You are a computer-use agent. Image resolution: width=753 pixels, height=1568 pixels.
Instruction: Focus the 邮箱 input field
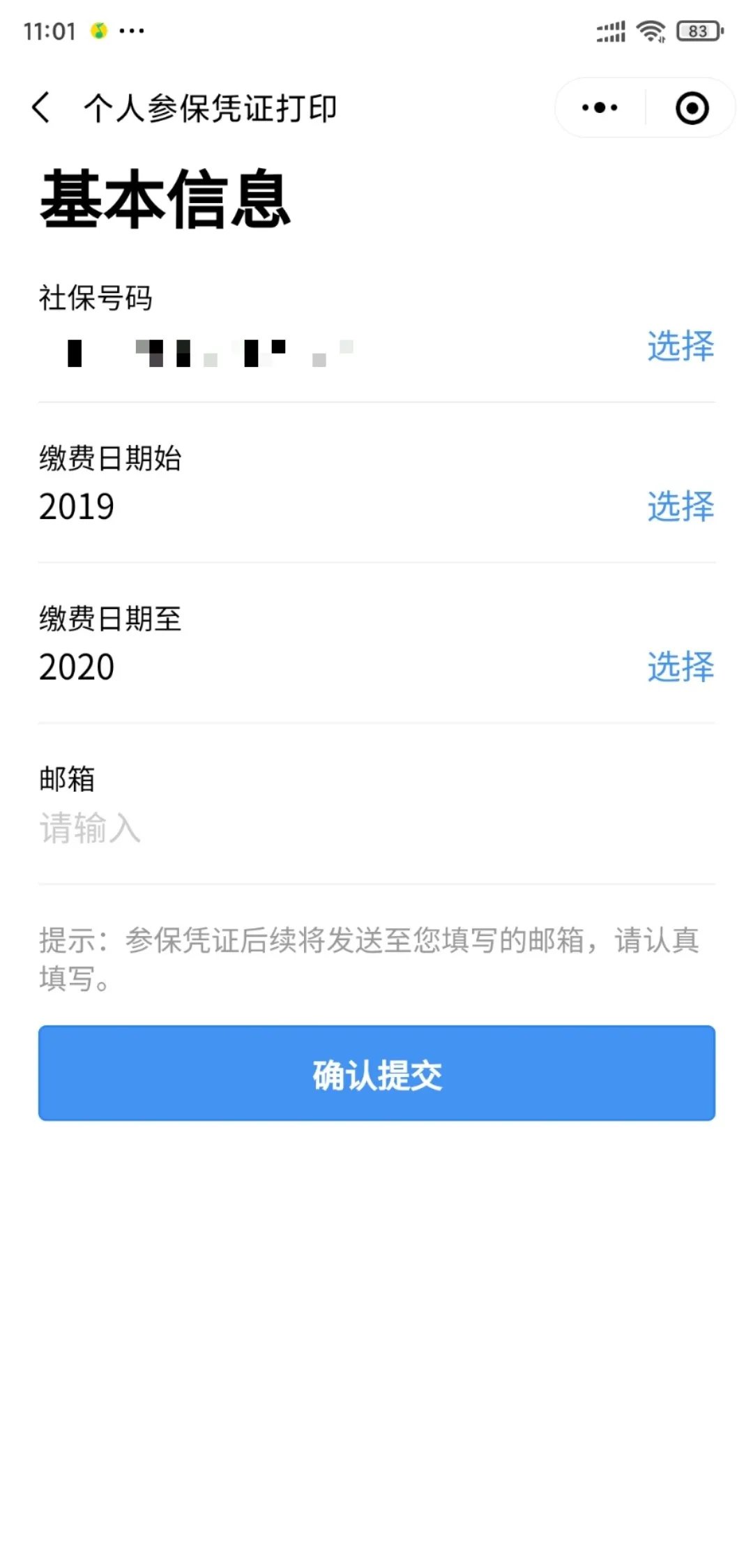click(x=376, y=829)
